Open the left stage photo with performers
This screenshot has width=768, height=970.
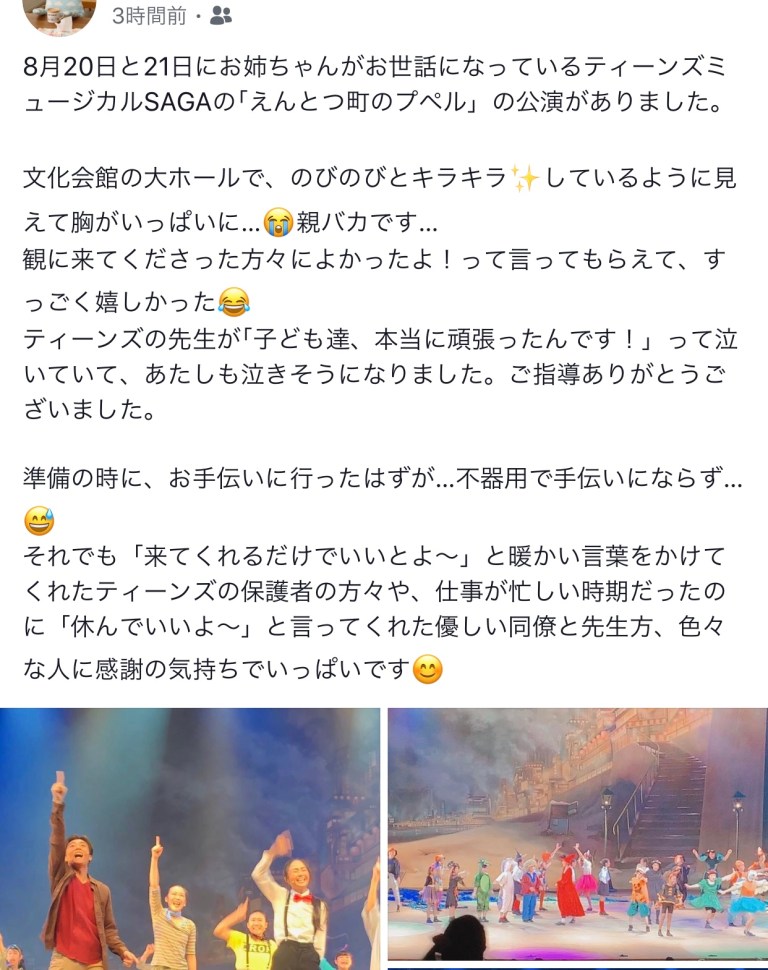(x=190, y=838)
